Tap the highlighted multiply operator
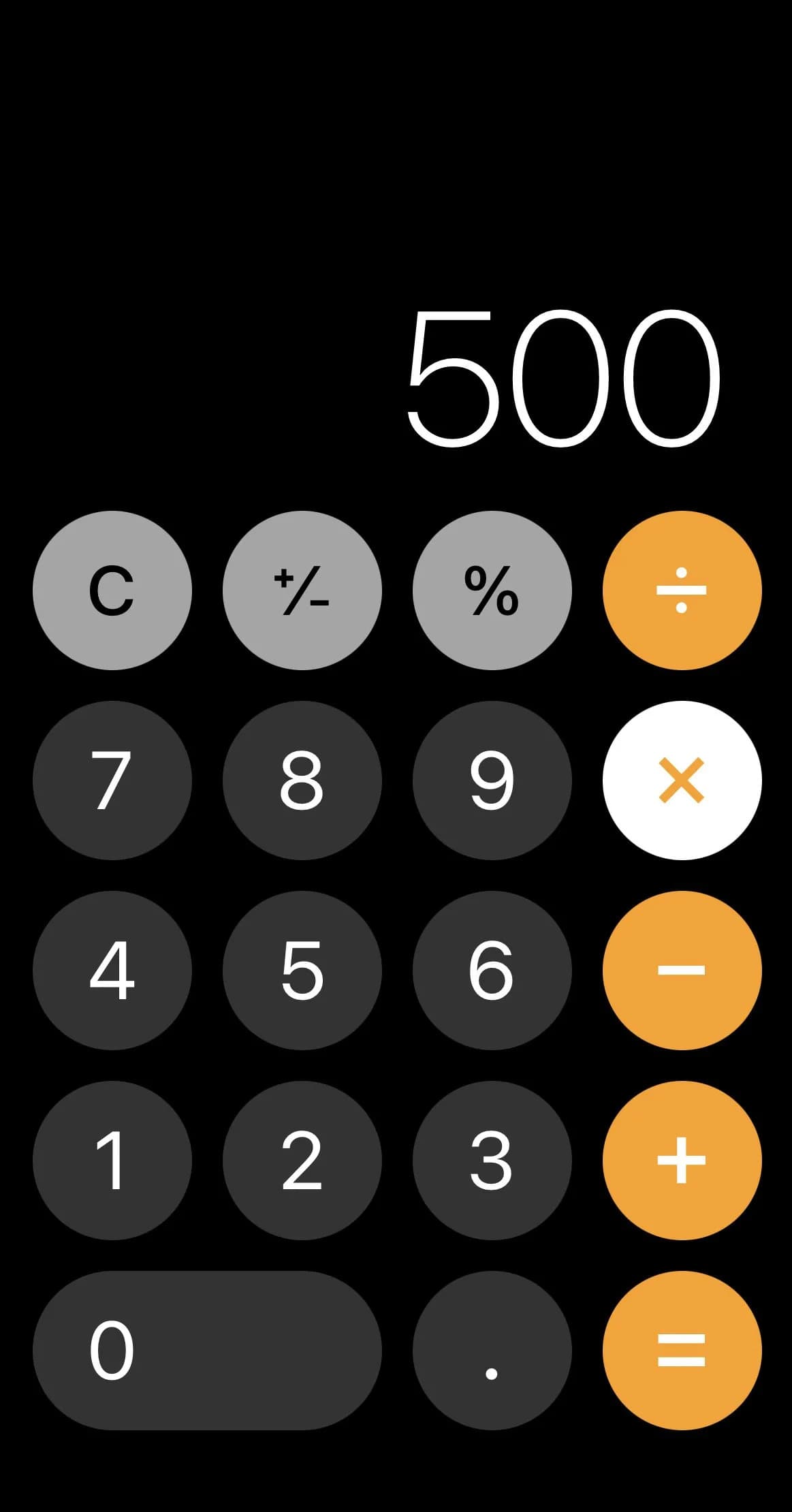 [x=681, y=781]
